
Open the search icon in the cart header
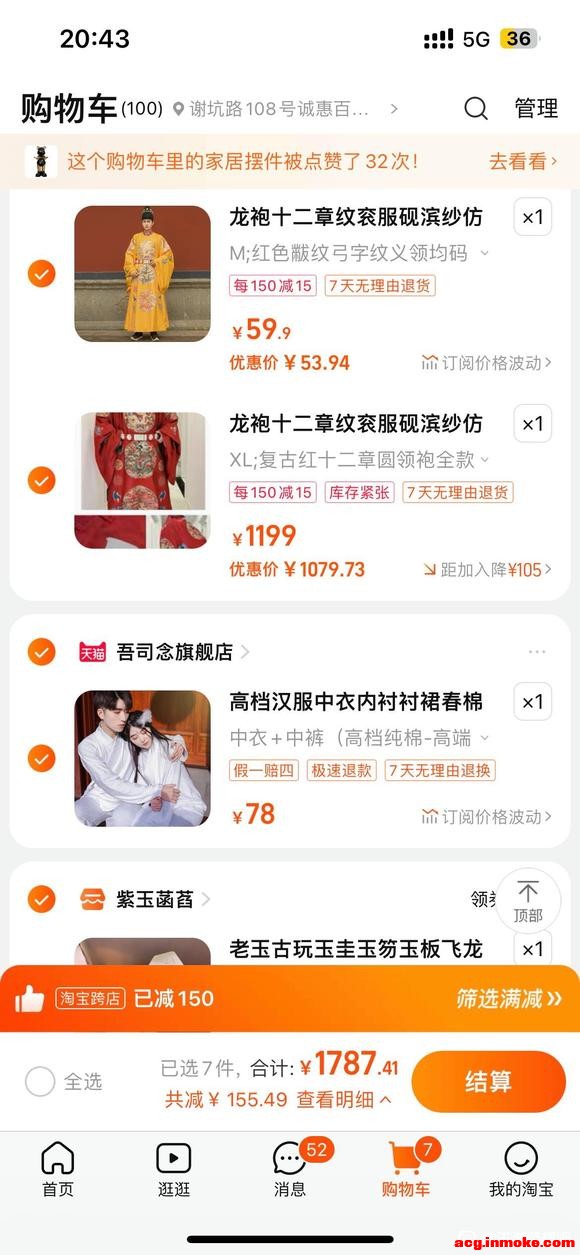(477, 108)
